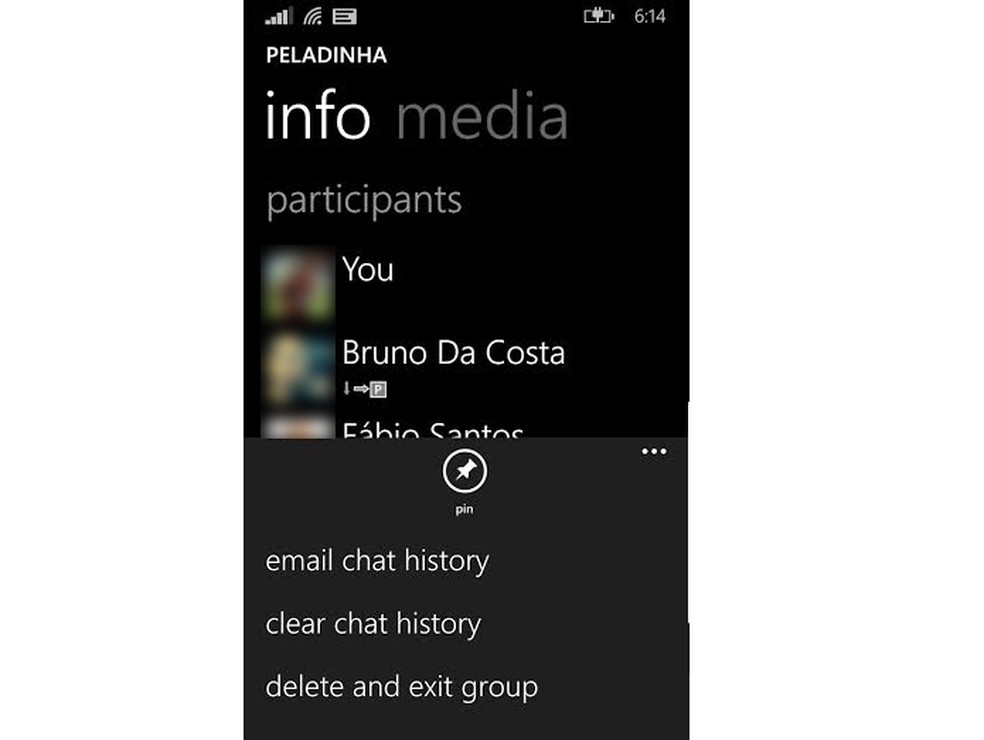Tap delete and exit group

tap(401, 687)
